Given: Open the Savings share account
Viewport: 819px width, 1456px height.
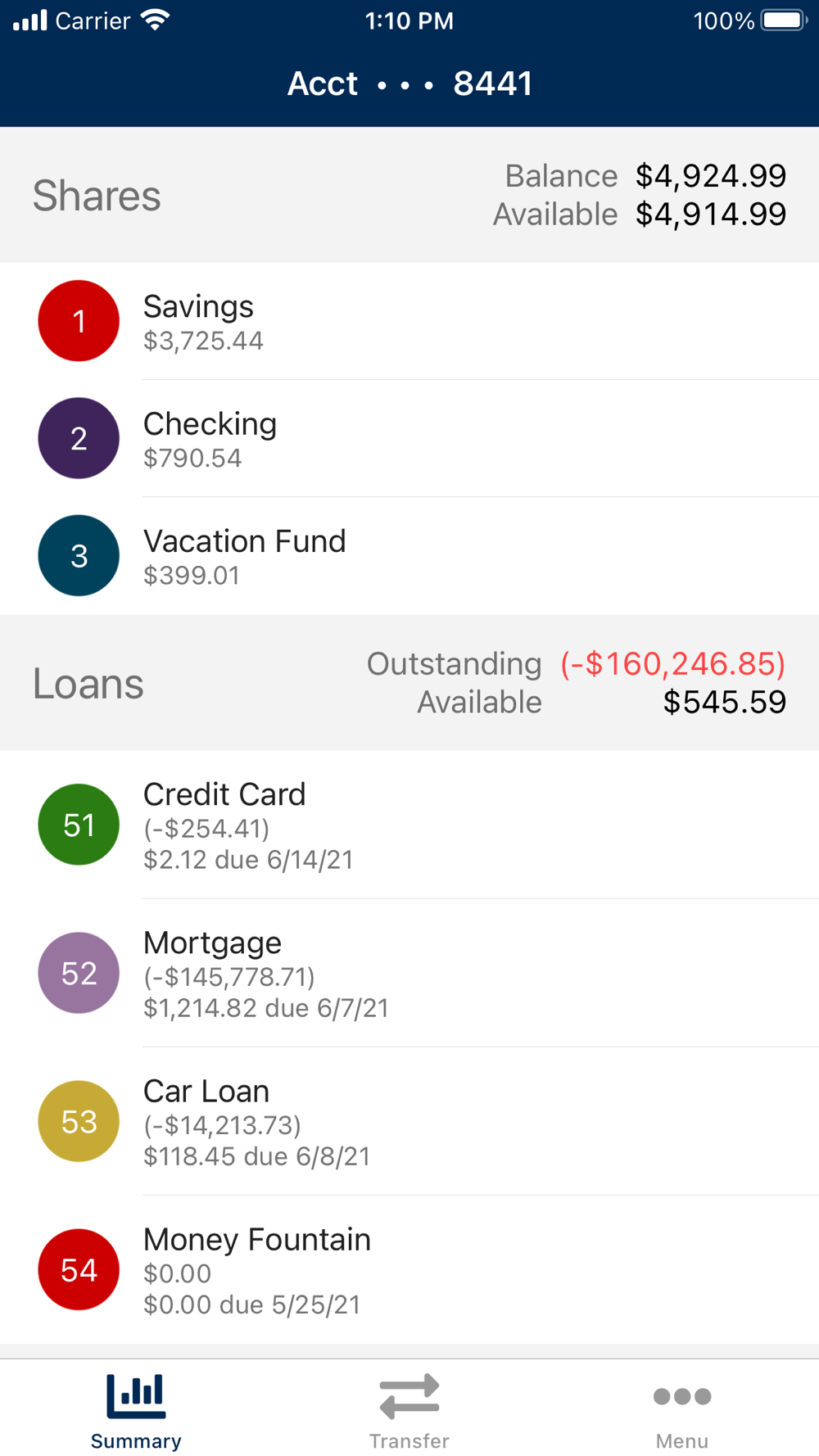Looking at the screenshot, I should tap(409, 321).
